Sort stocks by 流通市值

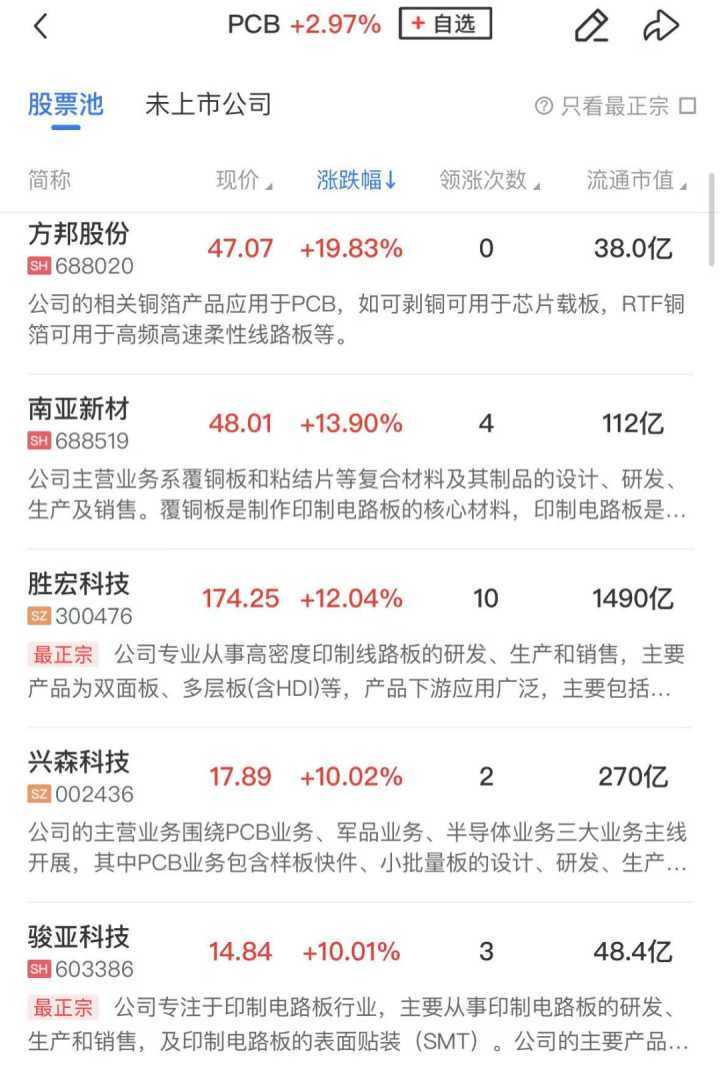[636, 181]
